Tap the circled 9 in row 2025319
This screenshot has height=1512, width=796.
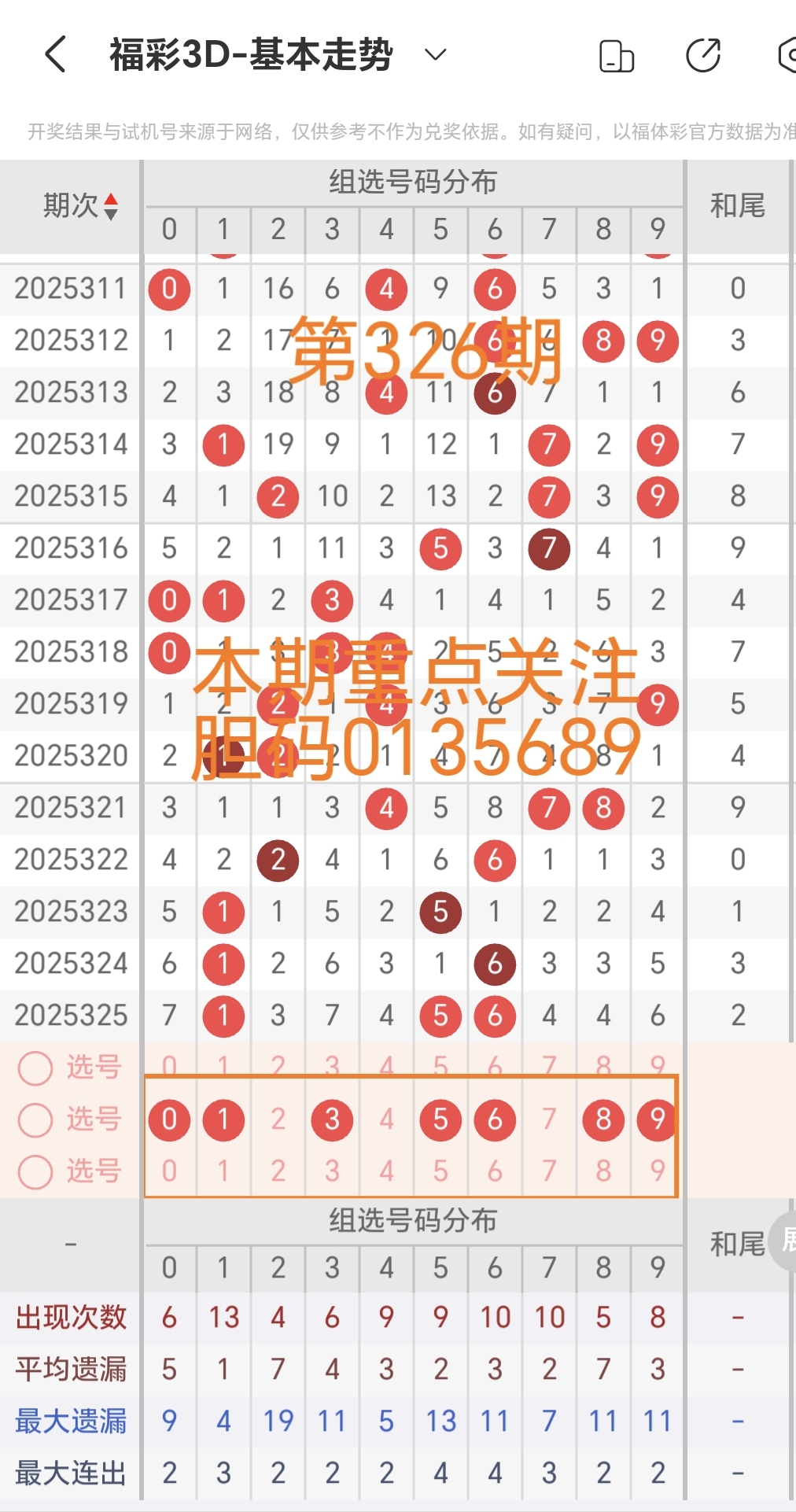pos(657,703)
